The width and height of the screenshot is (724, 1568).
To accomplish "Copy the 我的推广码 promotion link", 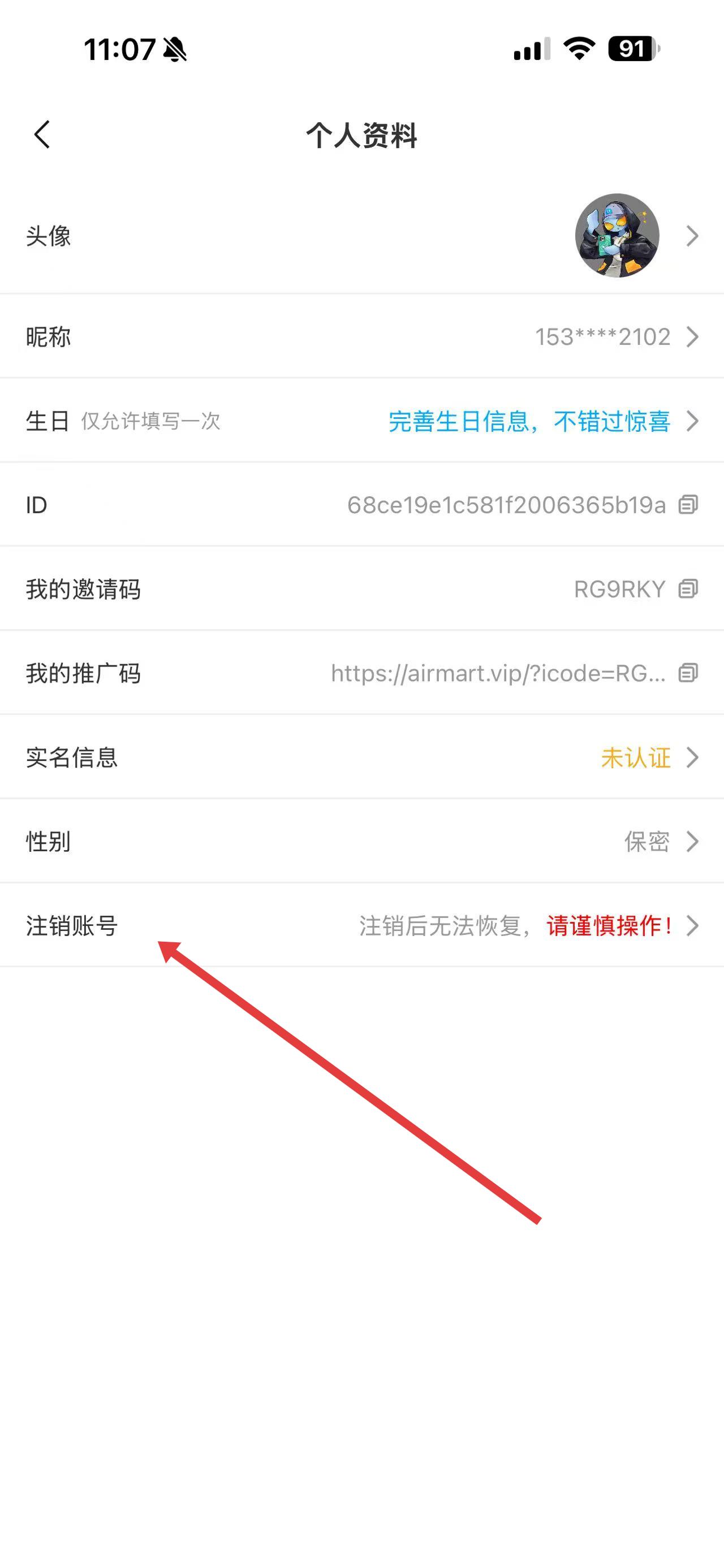I will [688, 673].
